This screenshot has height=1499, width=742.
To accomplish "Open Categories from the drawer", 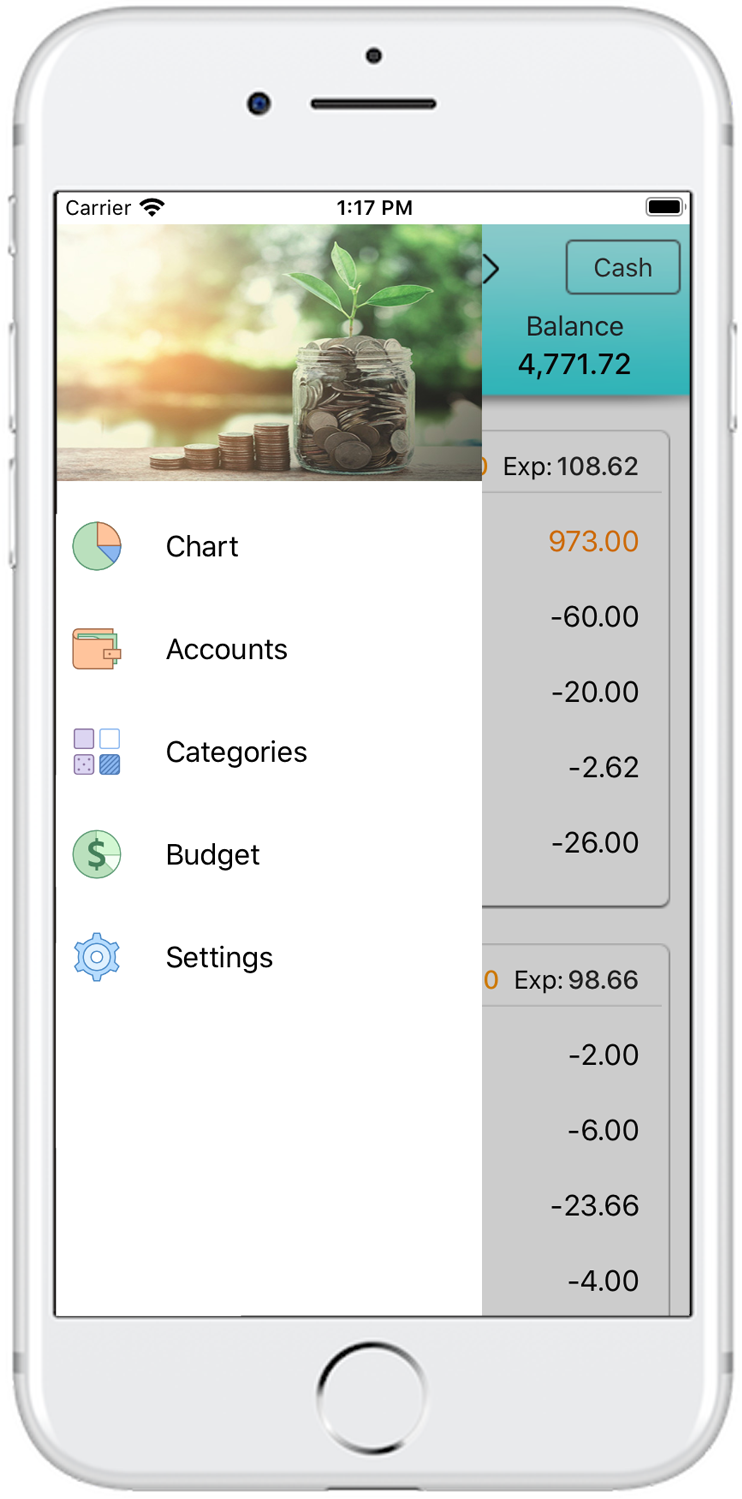I will 269,752.
